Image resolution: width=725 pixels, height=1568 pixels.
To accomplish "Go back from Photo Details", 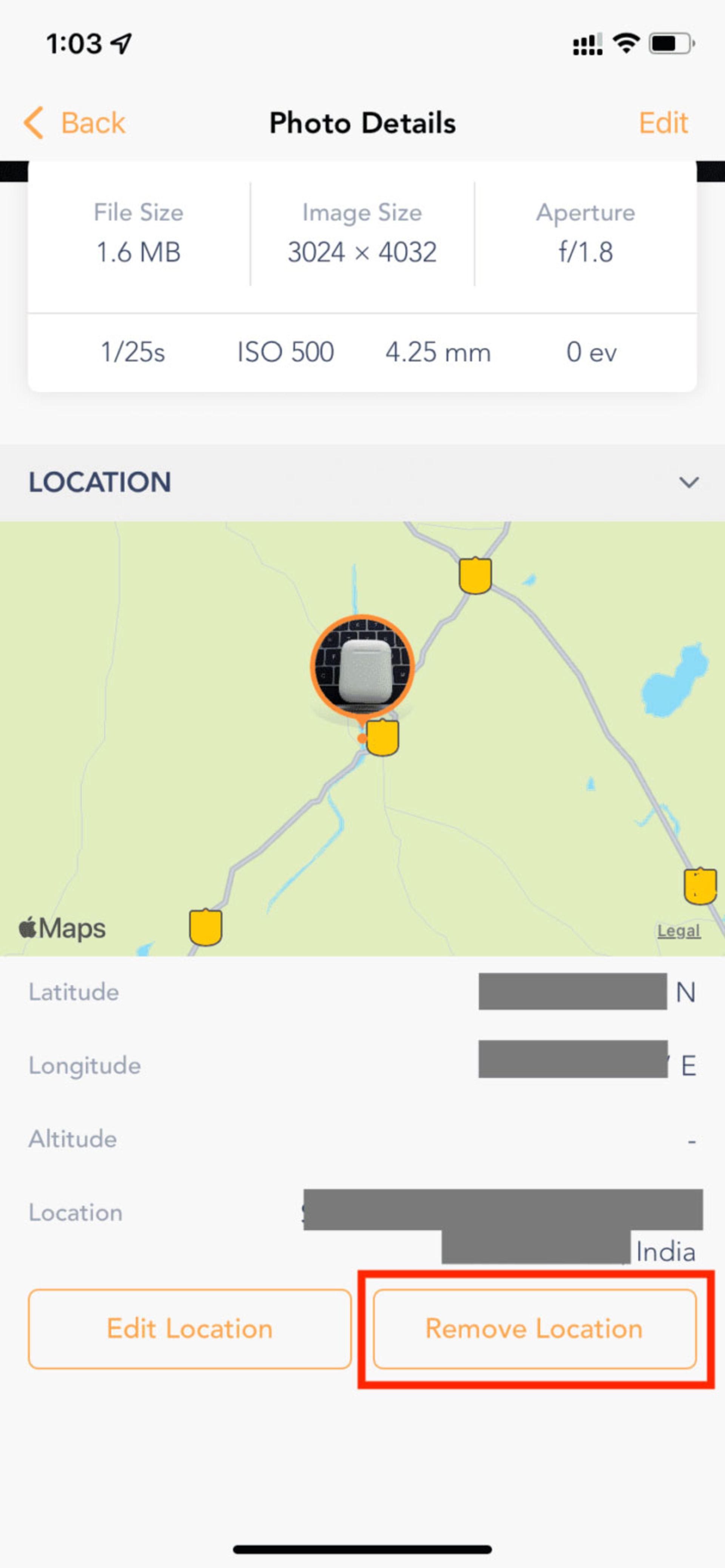I will (x=74, y=123).
